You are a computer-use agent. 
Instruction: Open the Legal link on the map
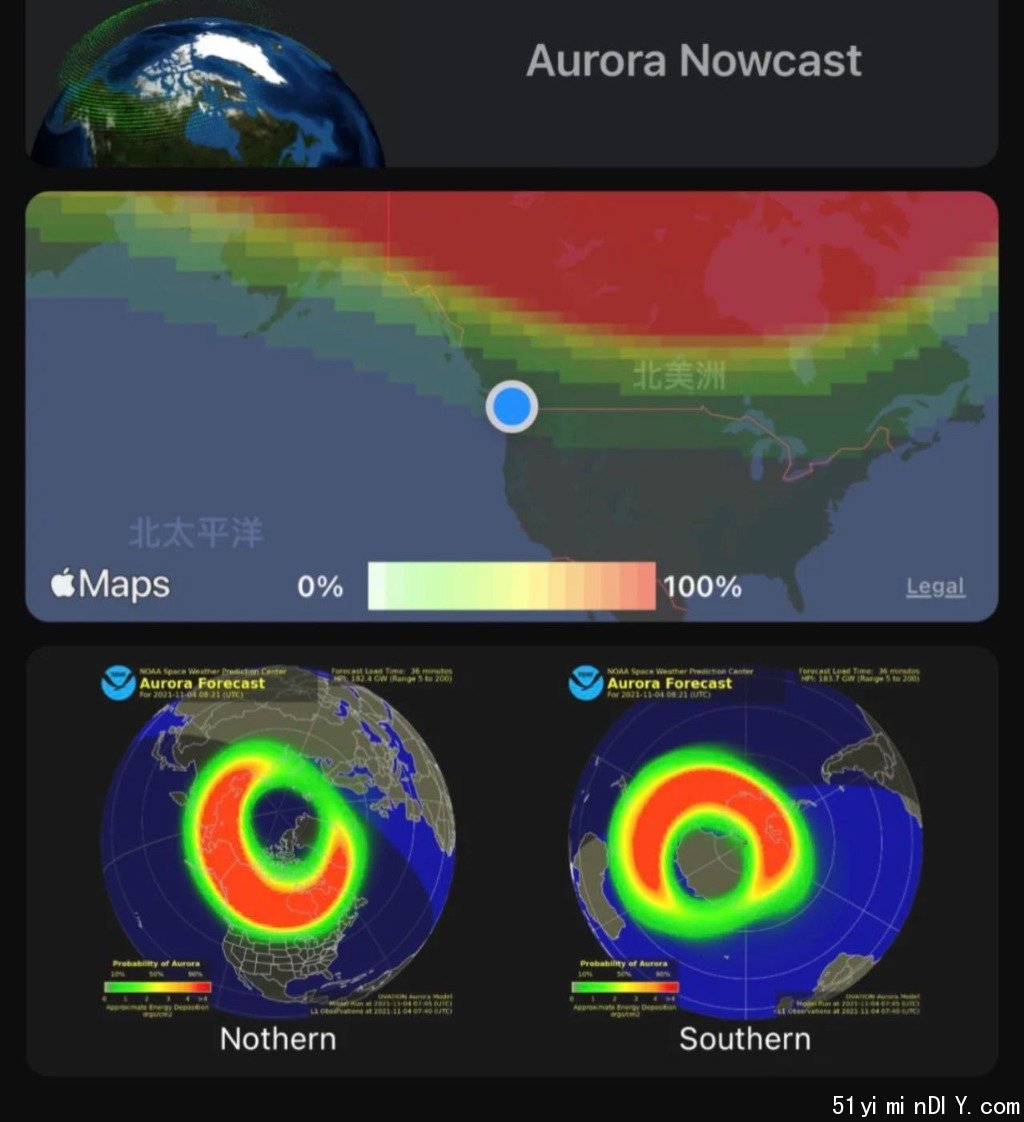[x=935, y=587]
